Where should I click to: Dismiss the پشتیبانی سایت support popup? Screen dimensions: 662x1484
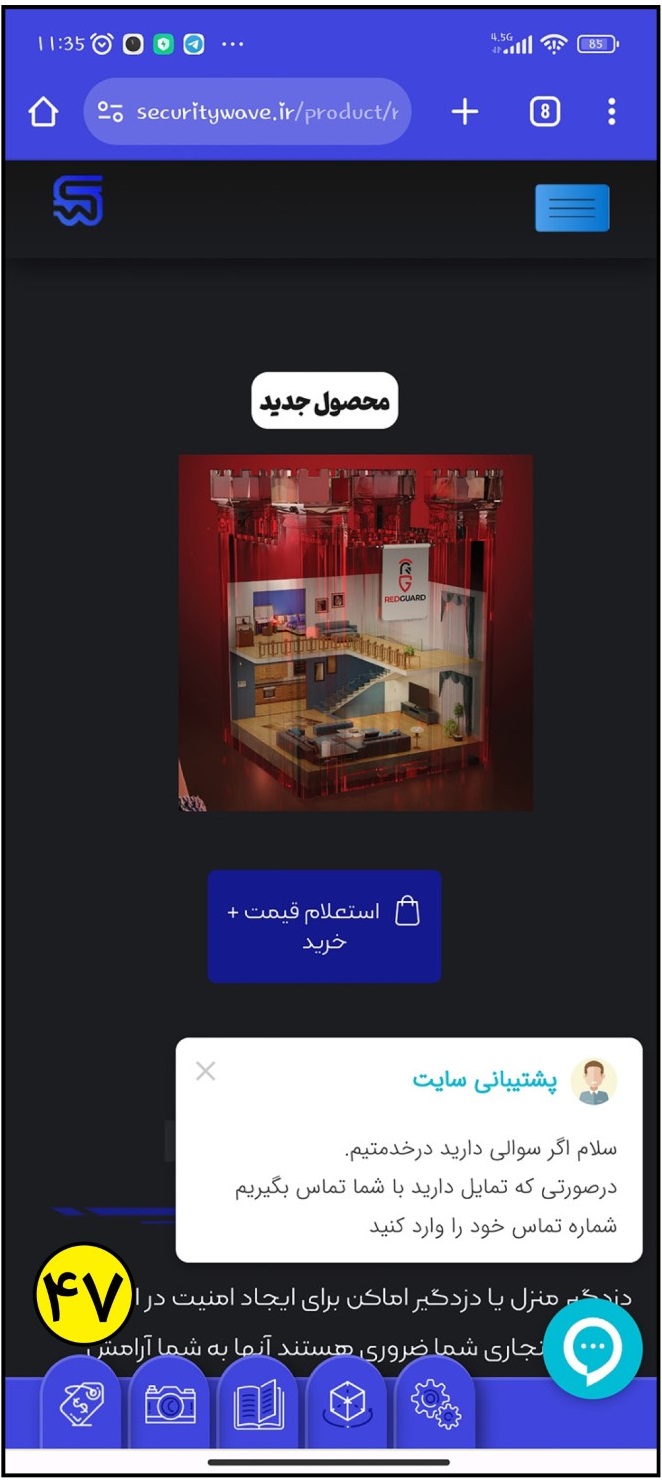pos(206,1071)
